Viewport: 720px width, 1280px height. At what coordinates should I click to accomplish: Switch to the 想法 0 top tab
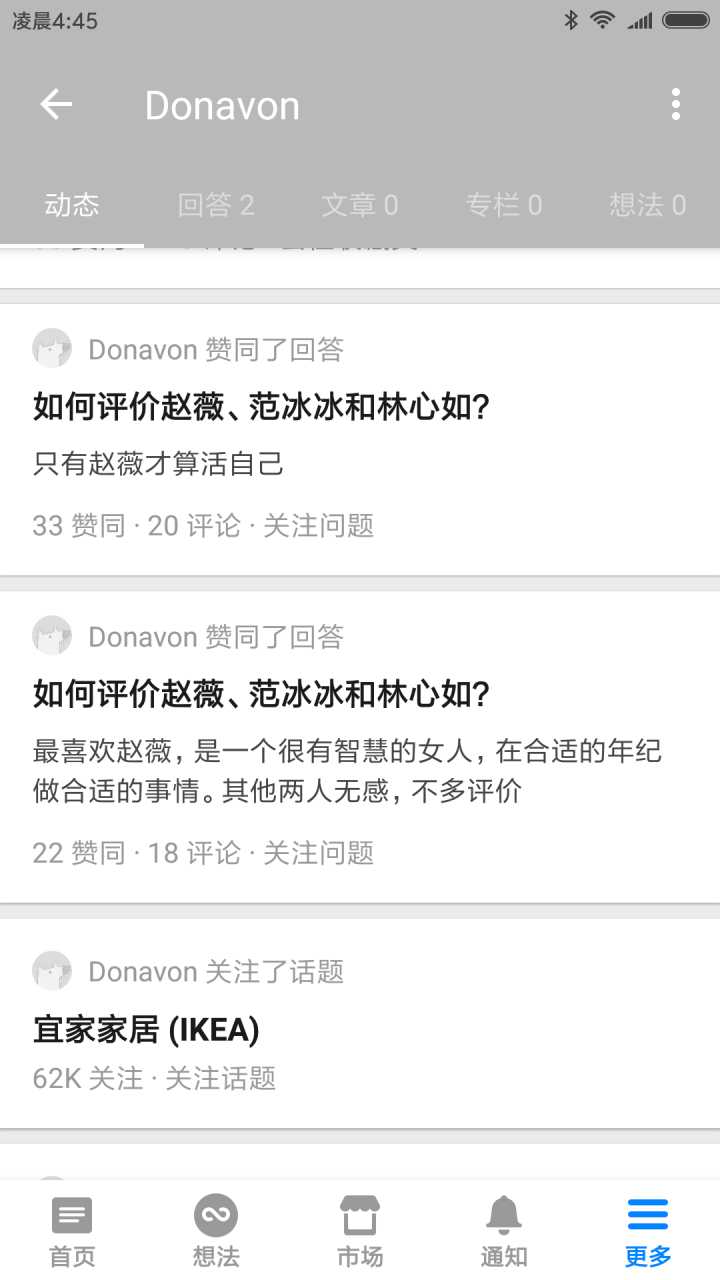click(x=647, y=205)
